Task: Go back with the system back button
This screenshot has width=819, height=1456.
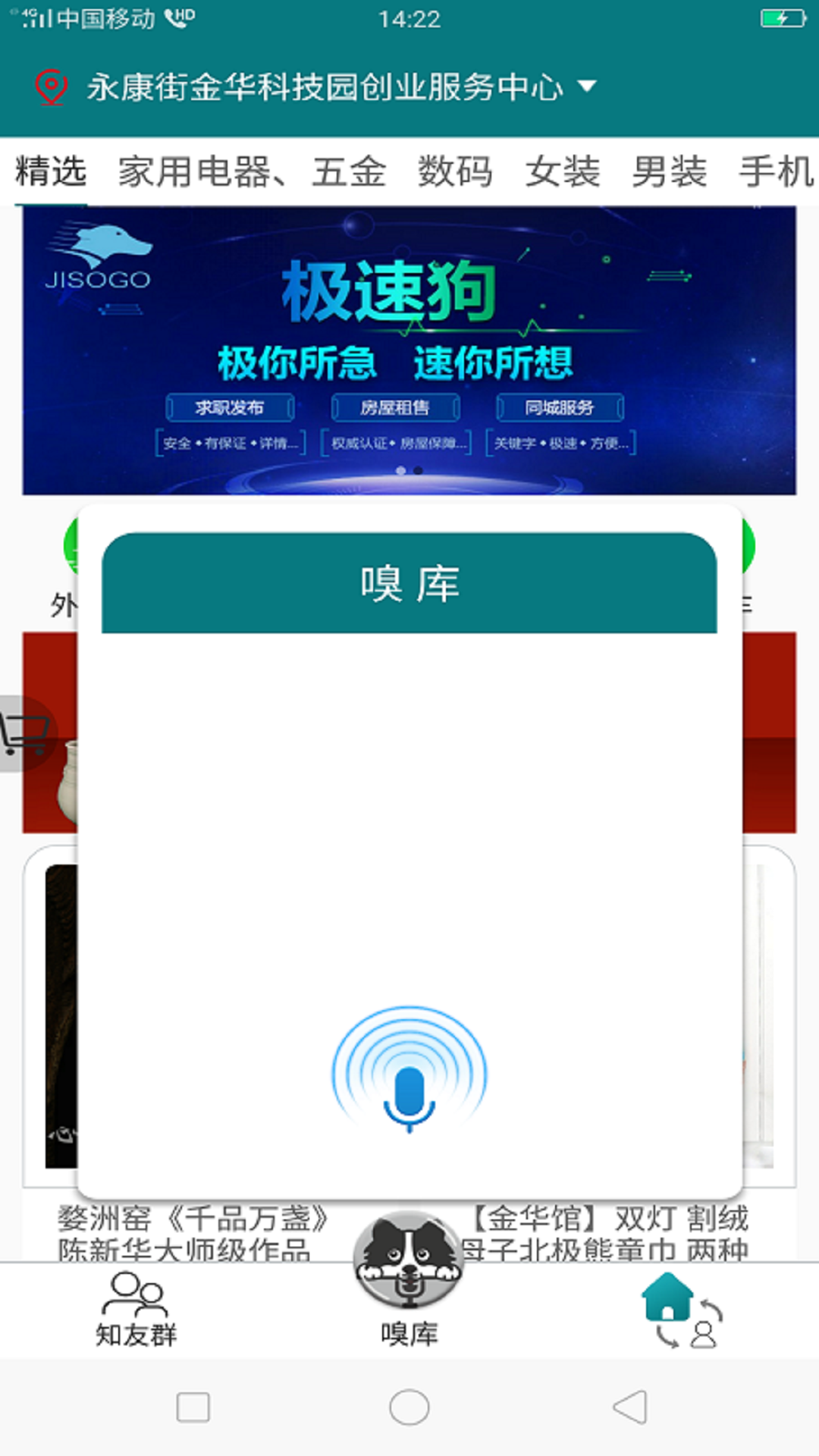Action: [x=629, y=1407]
